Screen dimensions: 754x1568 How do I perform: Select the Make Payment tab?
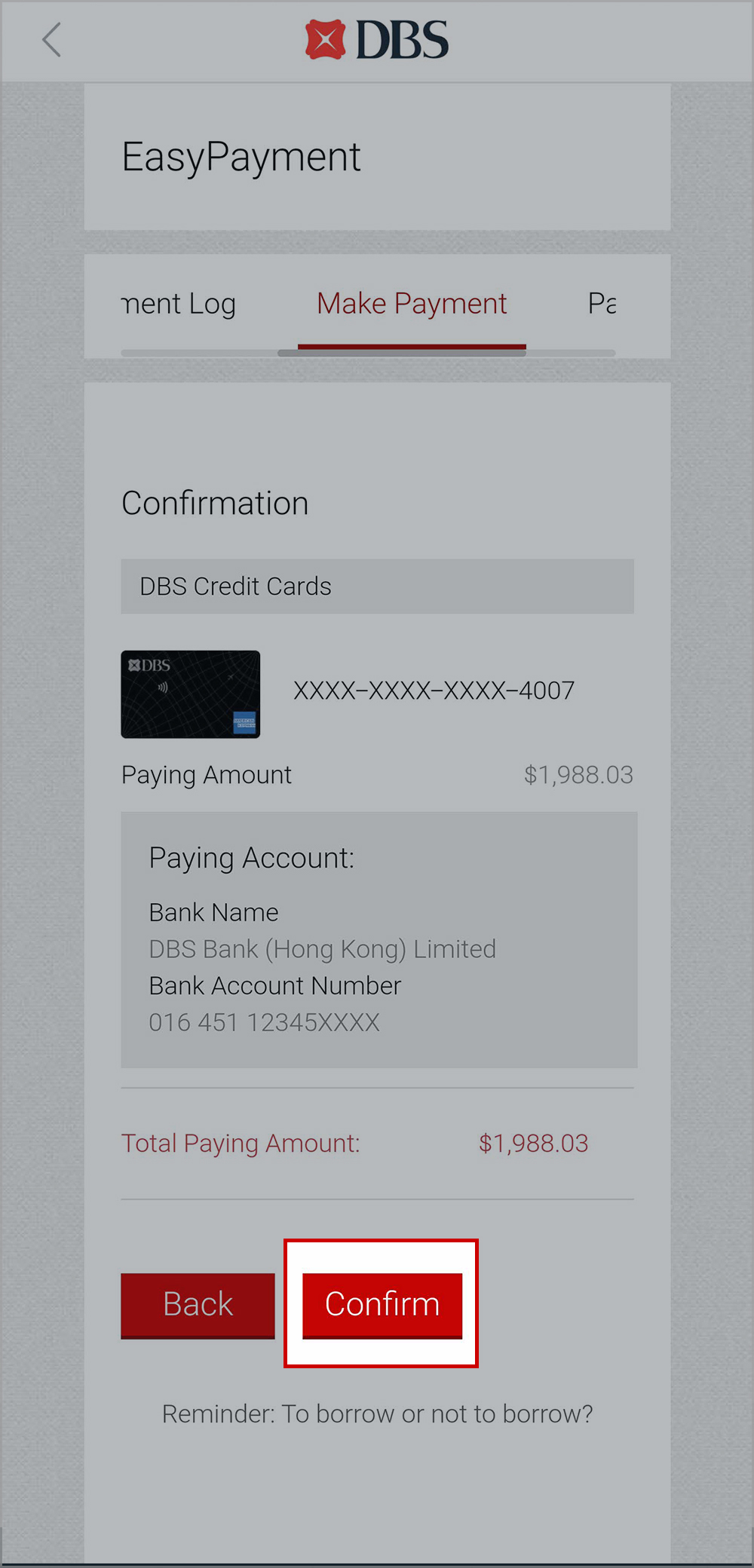pyautogui.click(x=412, y=304)
